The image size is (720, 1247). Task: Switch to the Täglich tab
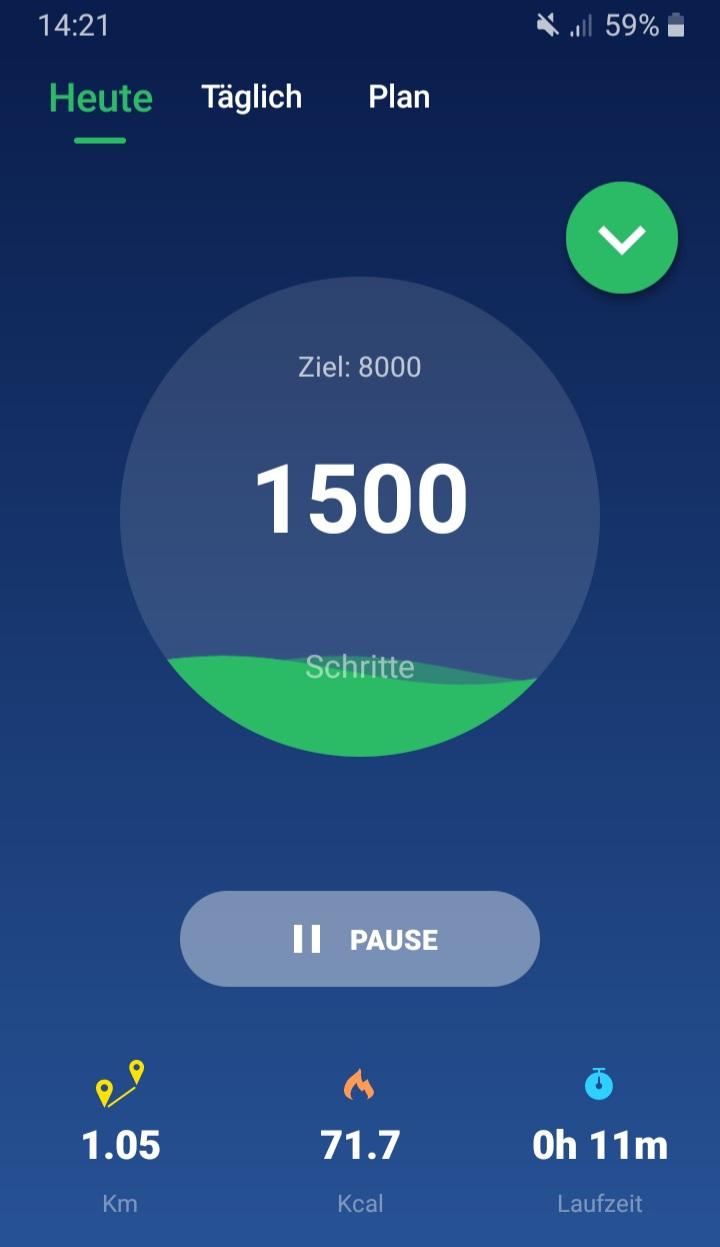(x=251, y=97)
